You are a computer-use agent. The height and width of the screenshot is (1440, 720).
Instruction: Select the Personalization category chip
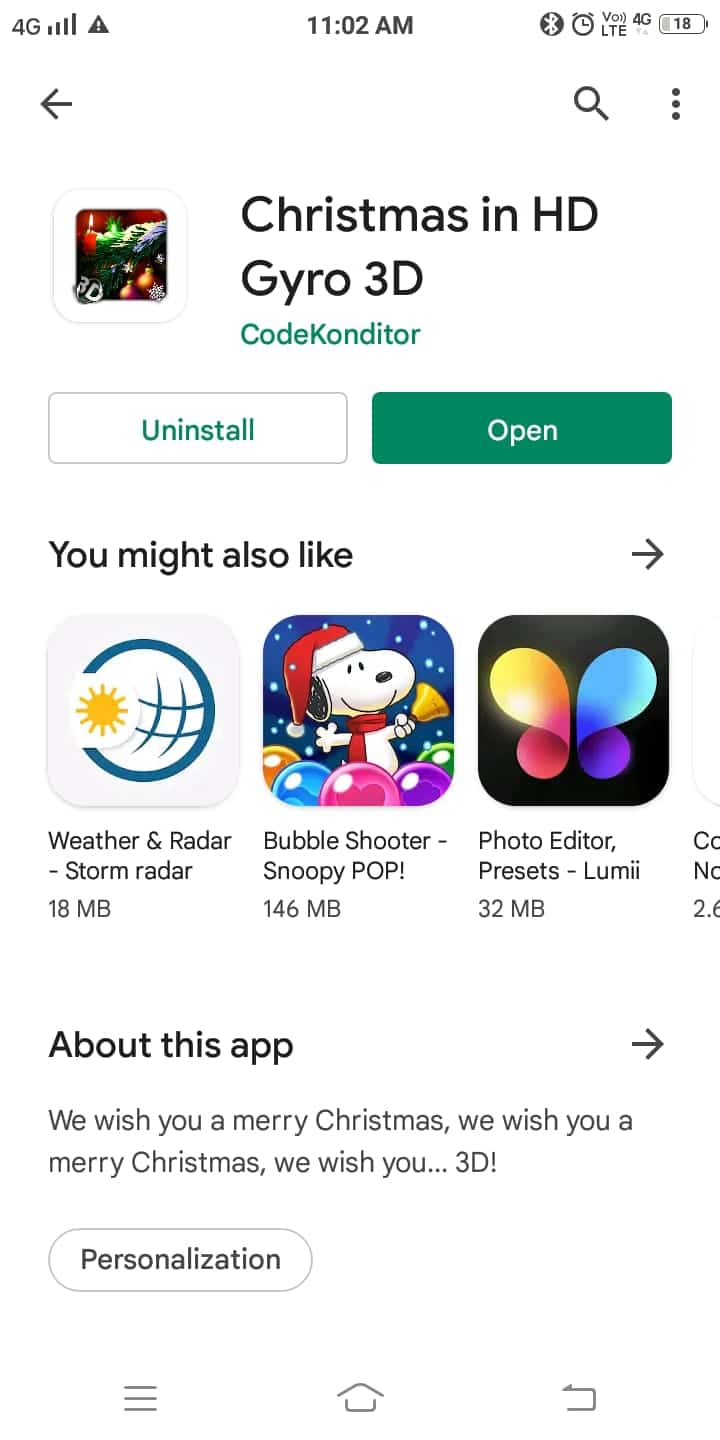pyautogui.click(x=180, y=1259)
